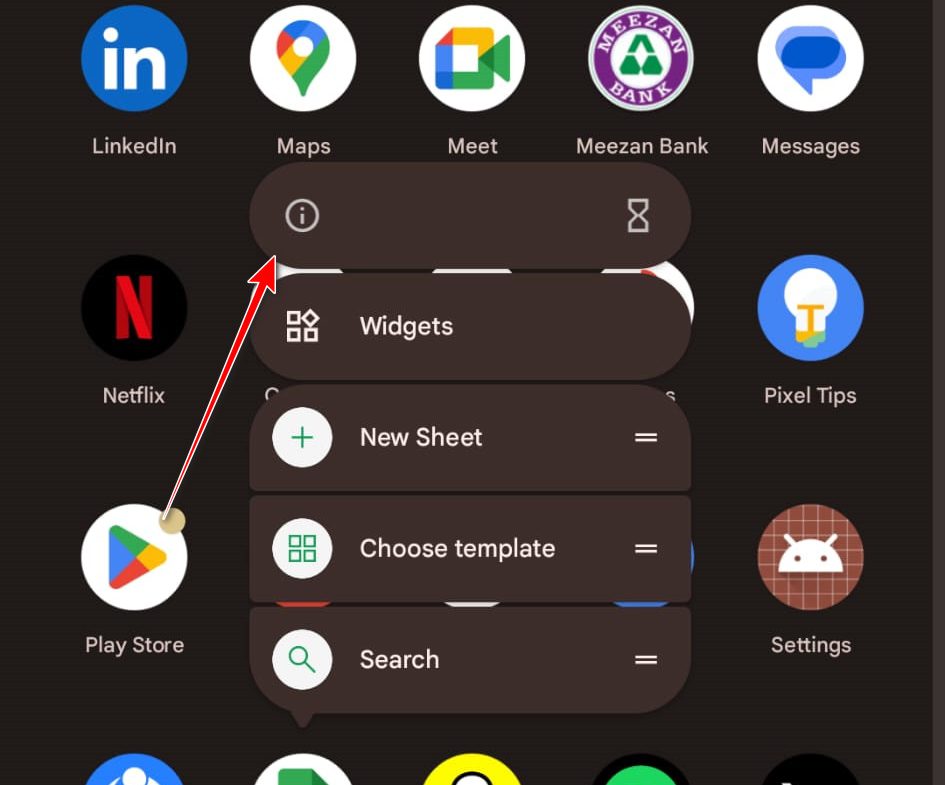Open App info from the popup
Screen dimensions: 945x785
[x=302, y=215]
